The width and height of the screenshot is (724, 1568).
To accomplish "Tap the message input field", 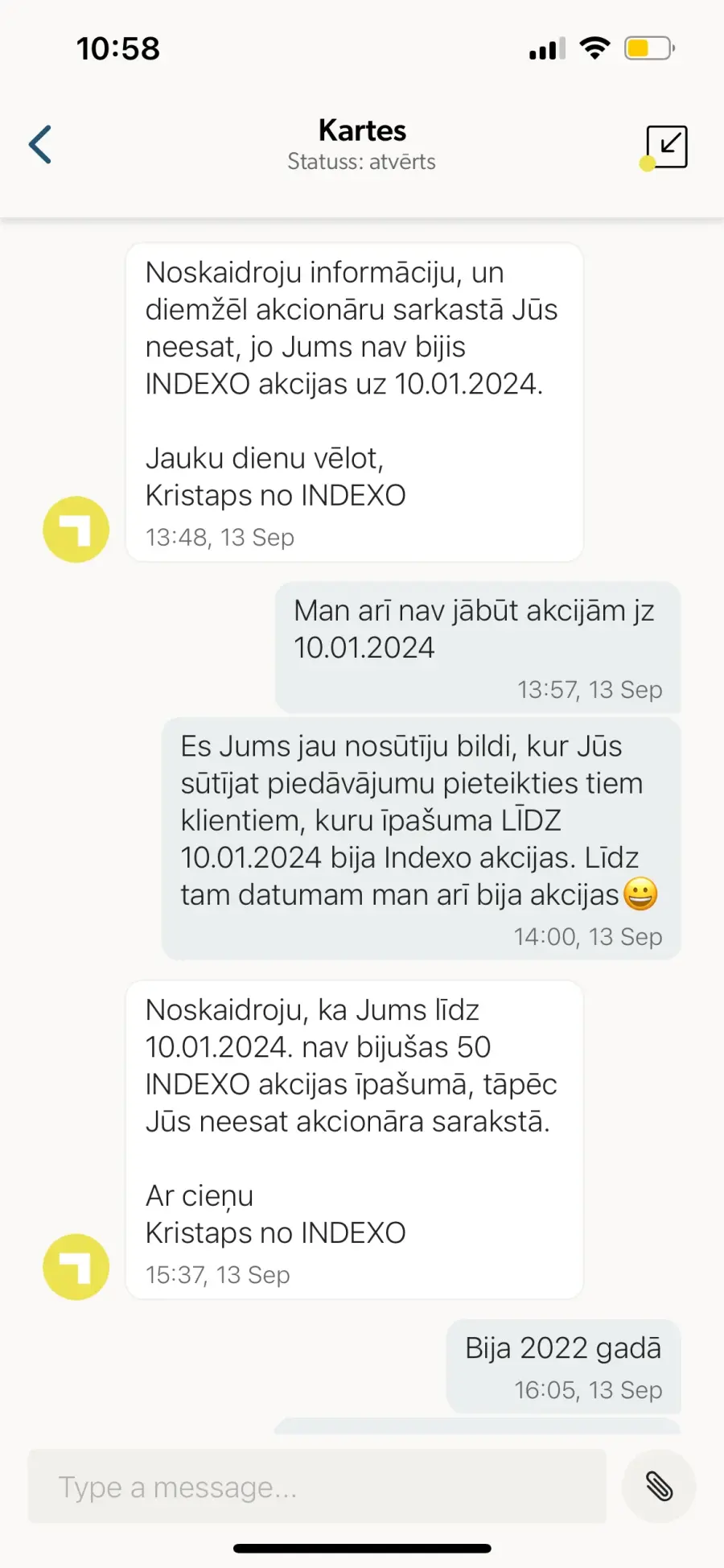I will click(x=317, y=1487).
